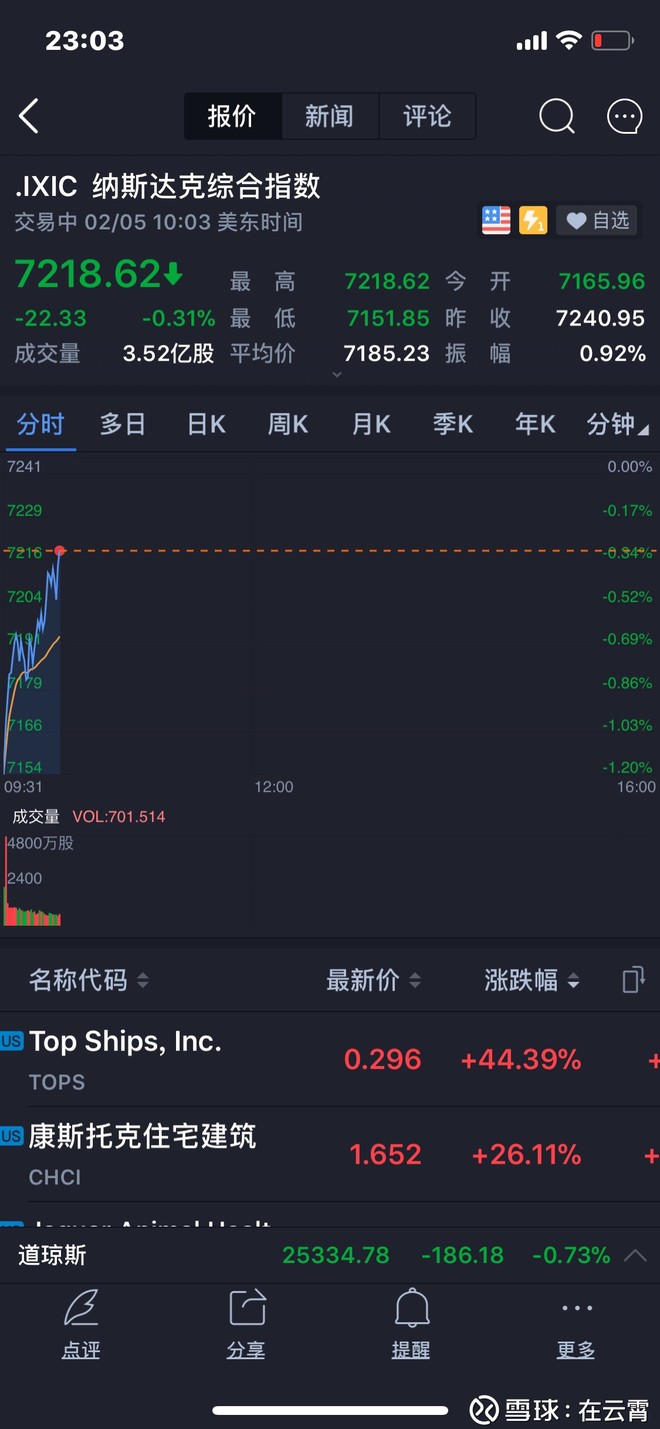Open the chat bubble menu icon
Viewport: 660px width, 1429px height.
pos(625,117)
